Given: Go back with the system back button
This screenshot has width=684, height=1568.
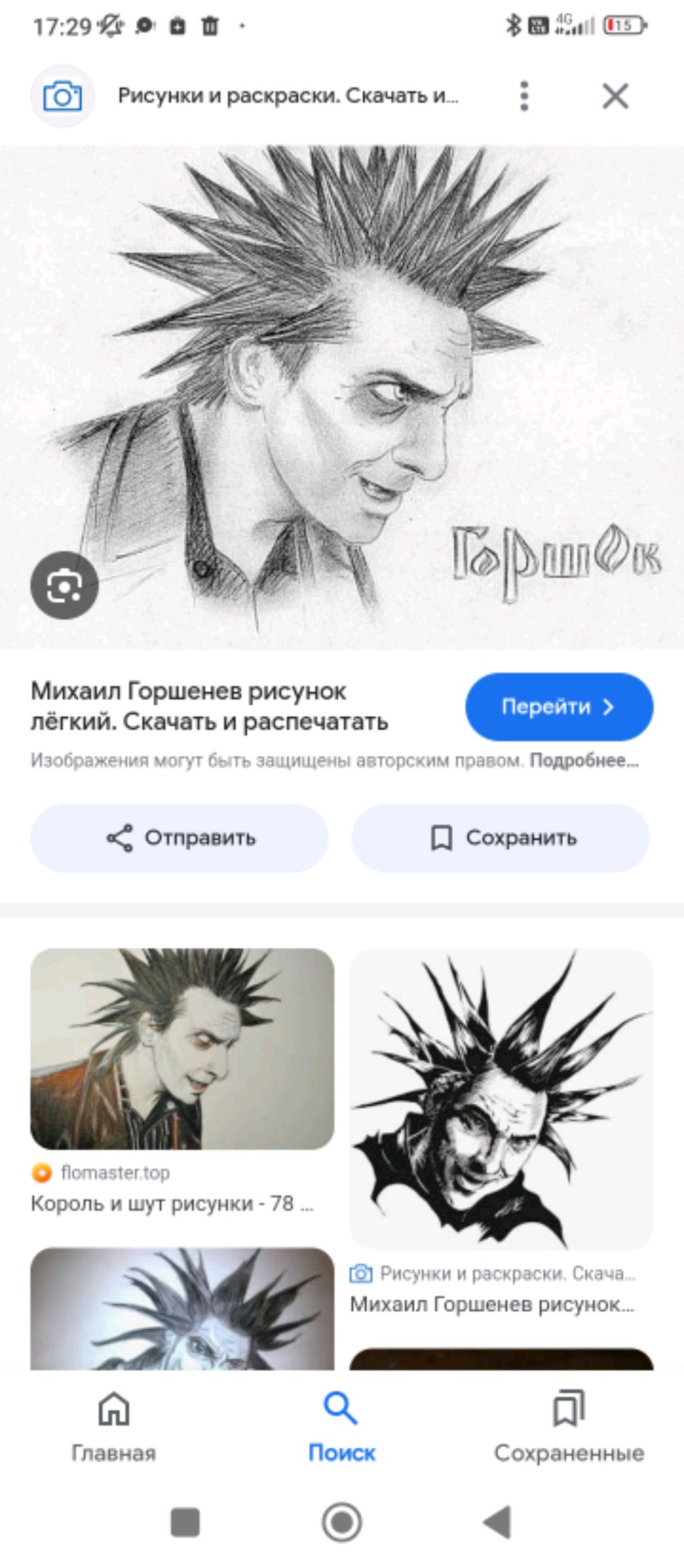Looking at the screenshot, I should (497, 1522).
